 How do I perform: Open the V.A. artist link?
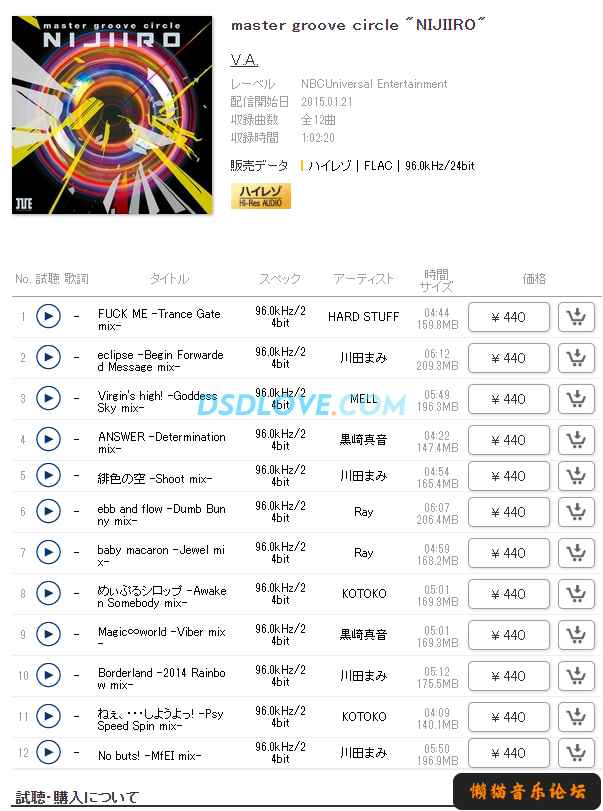[245, 60]
